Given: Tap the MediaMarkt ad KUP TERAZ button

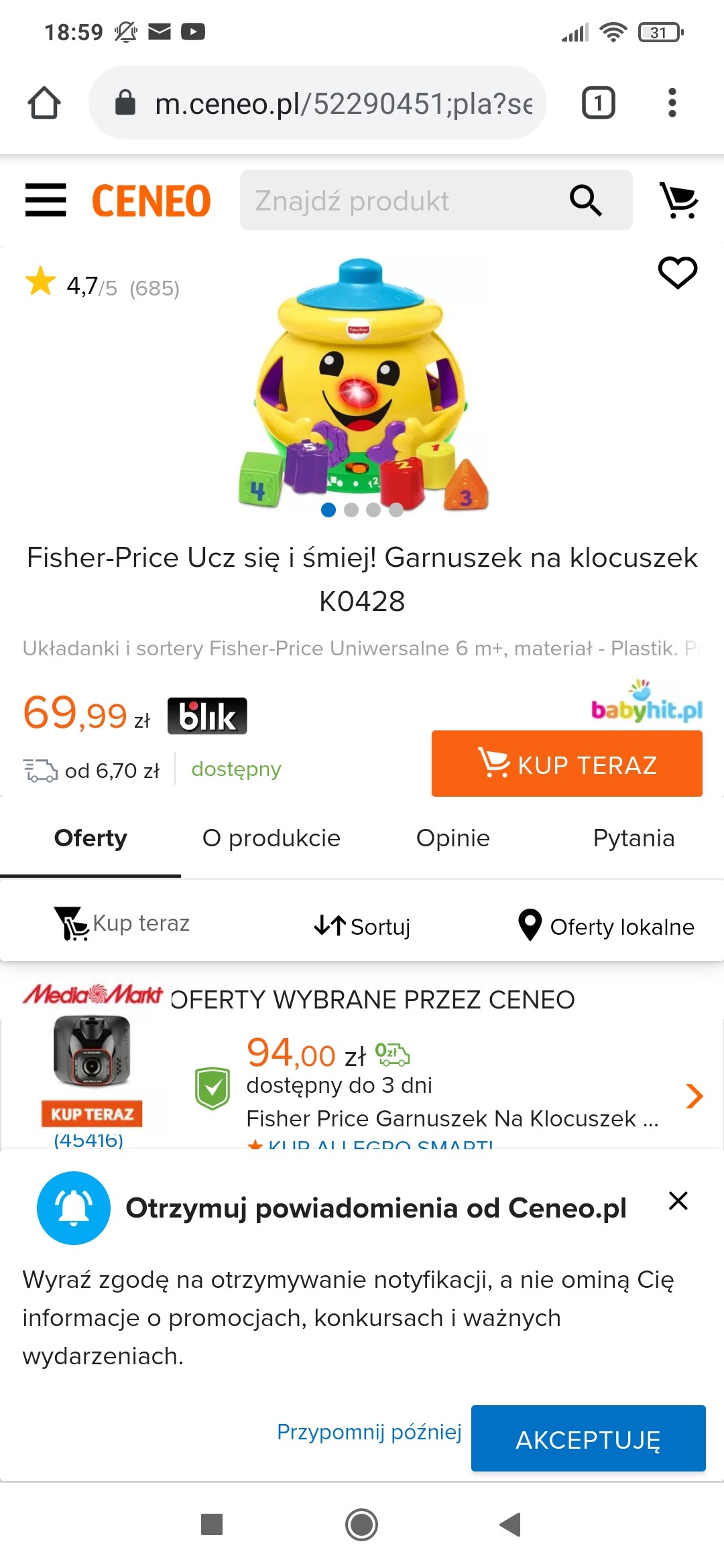Looking at the screenshot, I should pos(92,1114).
